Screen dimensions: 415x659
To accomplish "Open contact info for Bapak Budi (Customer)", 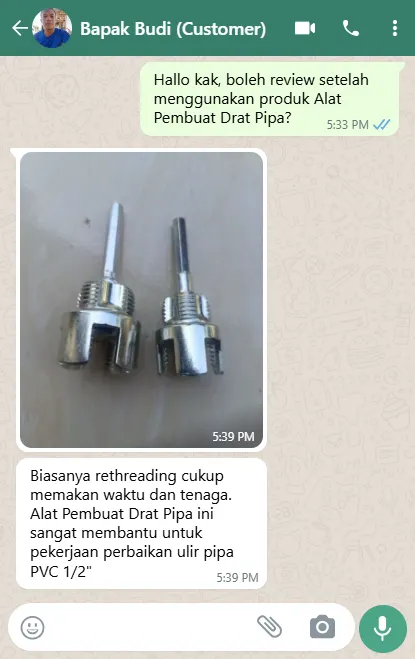I will point(173,29).
